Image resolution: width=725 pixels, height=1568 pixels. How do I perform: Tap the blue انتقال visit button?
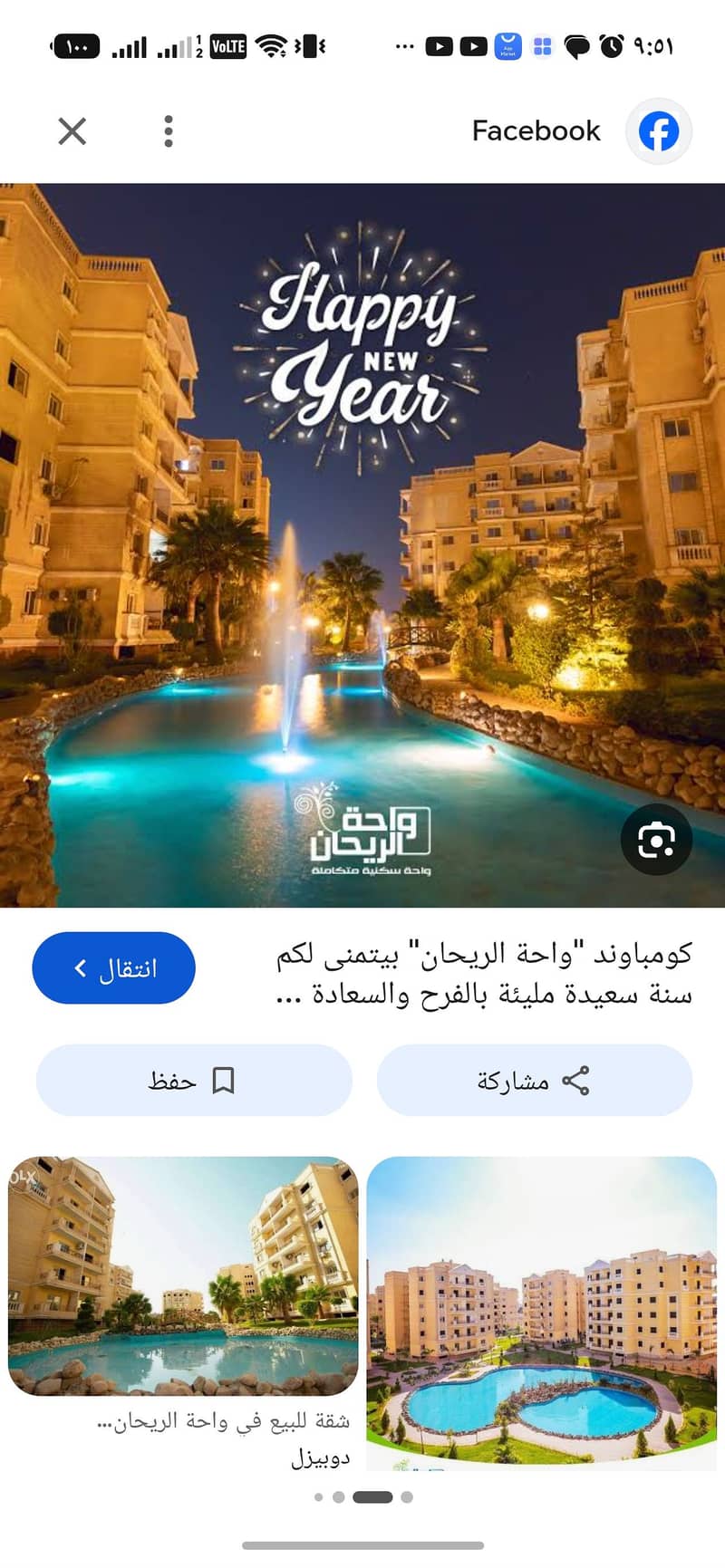pyautogui.click(x=113, y=968)
